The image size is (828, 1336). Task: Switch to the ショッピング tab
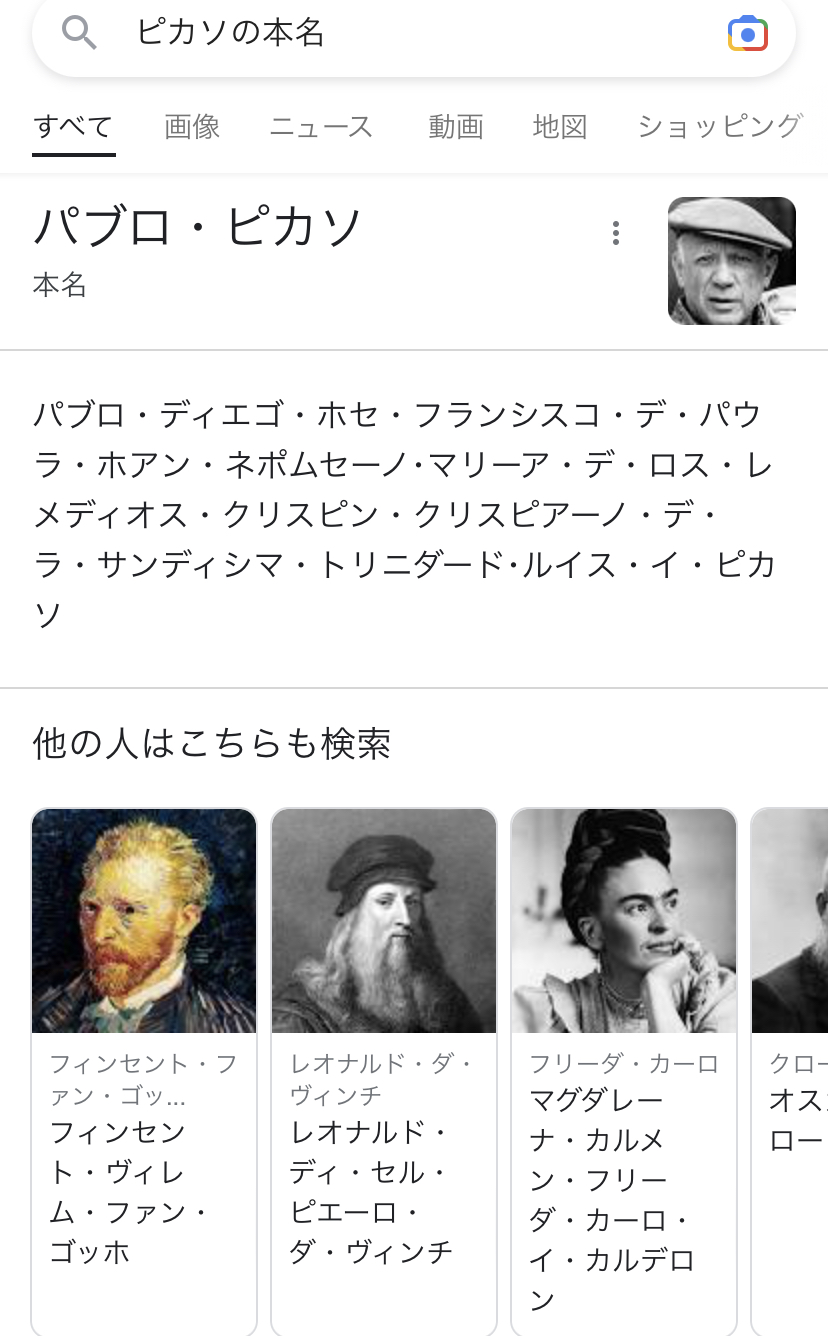pyautogui.click(x=720, y=127)
